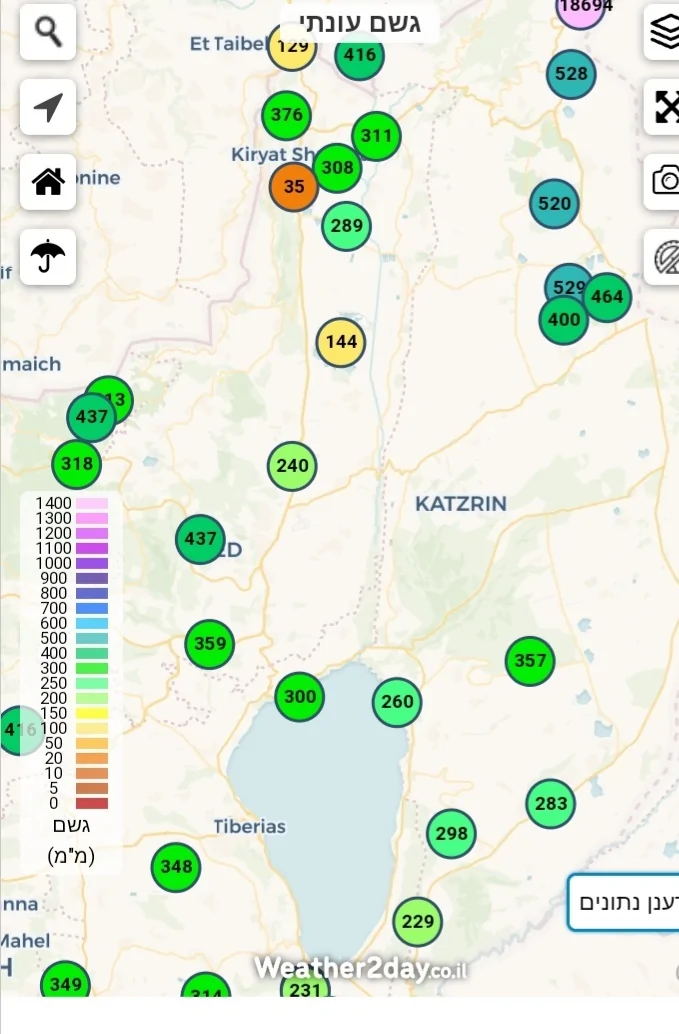
Task: Tap the 240 rainfall station marker
Action: pyautogui.click(x=292, y=466)
